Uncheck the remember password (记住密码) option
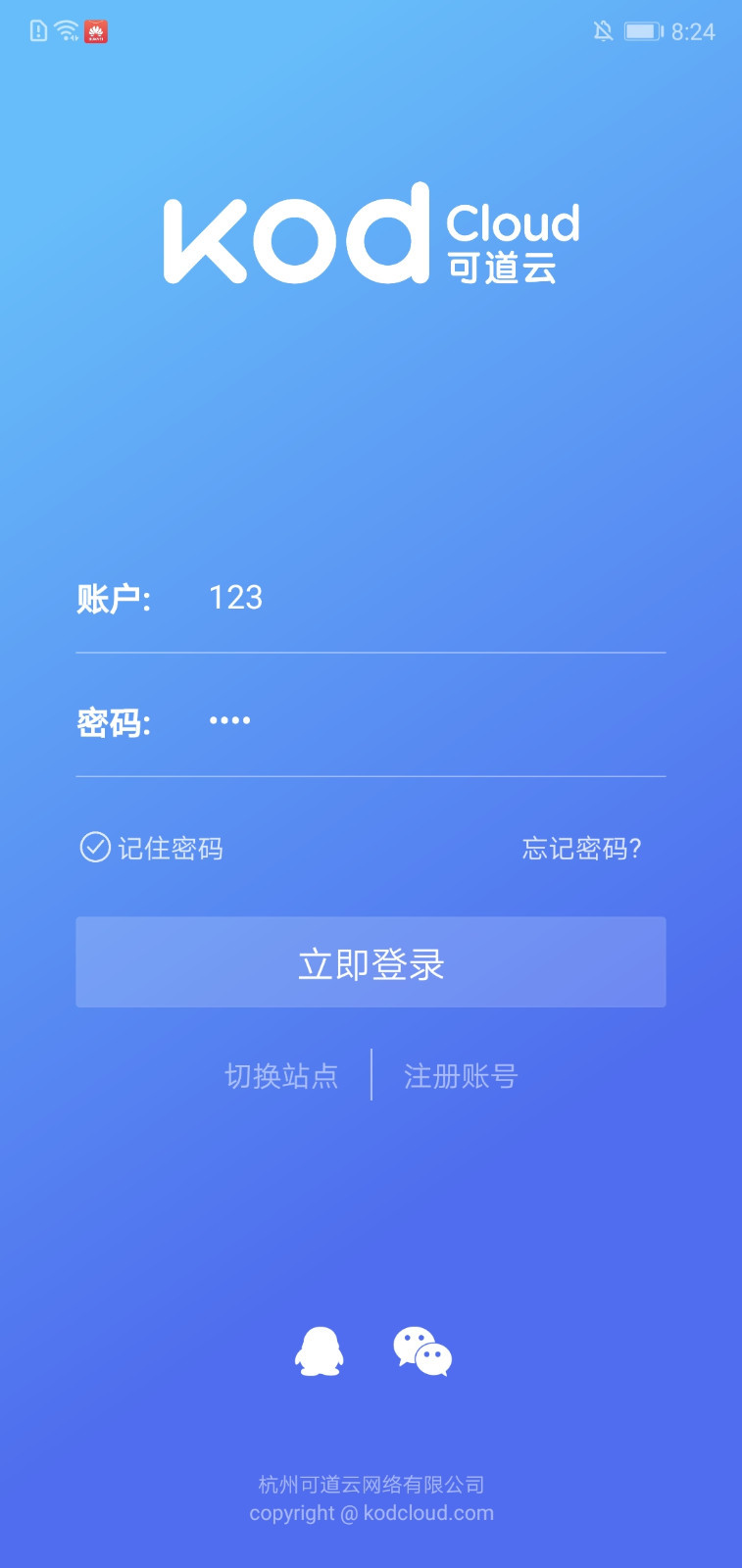Screen dimensions: 742x1568 point(95,847)
